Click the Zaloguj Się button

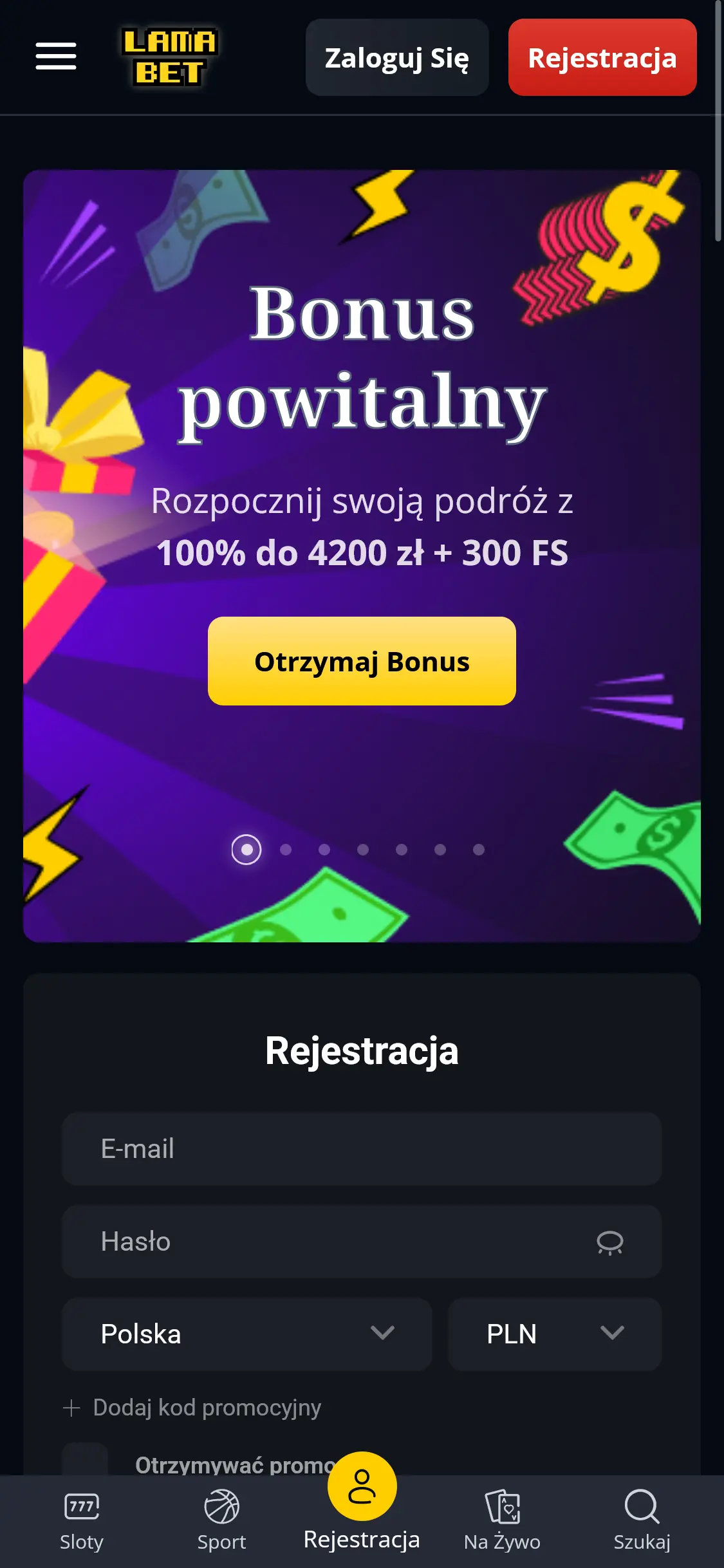click(397, 58)
